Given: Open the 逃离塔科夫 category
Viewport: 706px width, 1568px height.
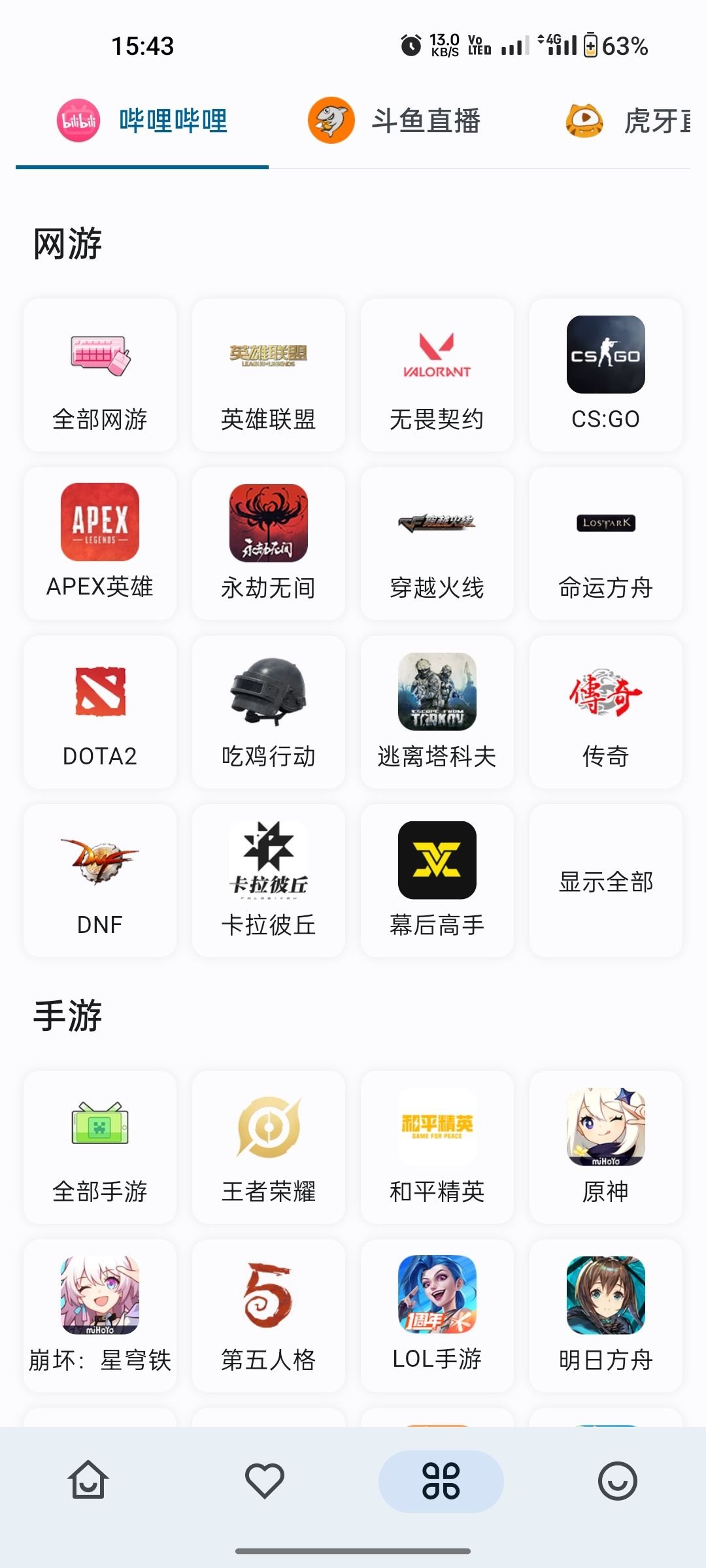Looking at the screenshot, I should [437, 712].
